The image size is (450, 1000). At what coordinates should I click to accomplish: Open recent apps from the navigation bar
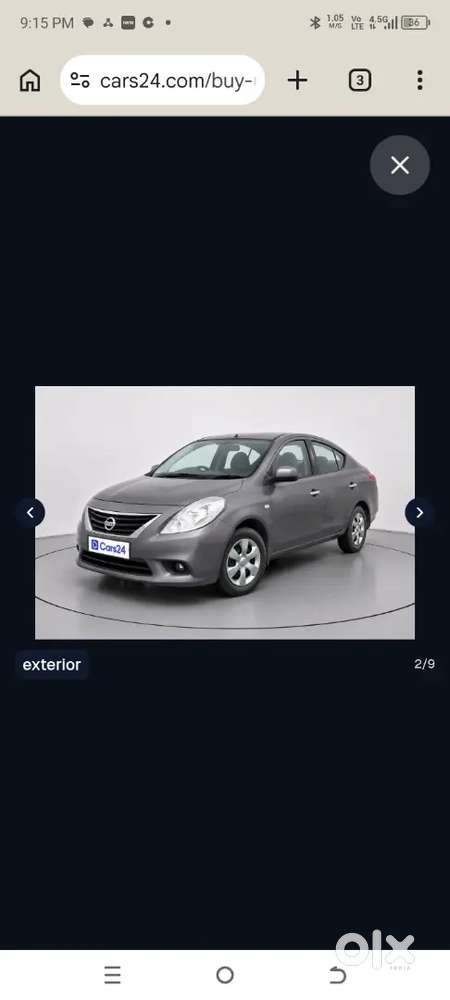112,974
